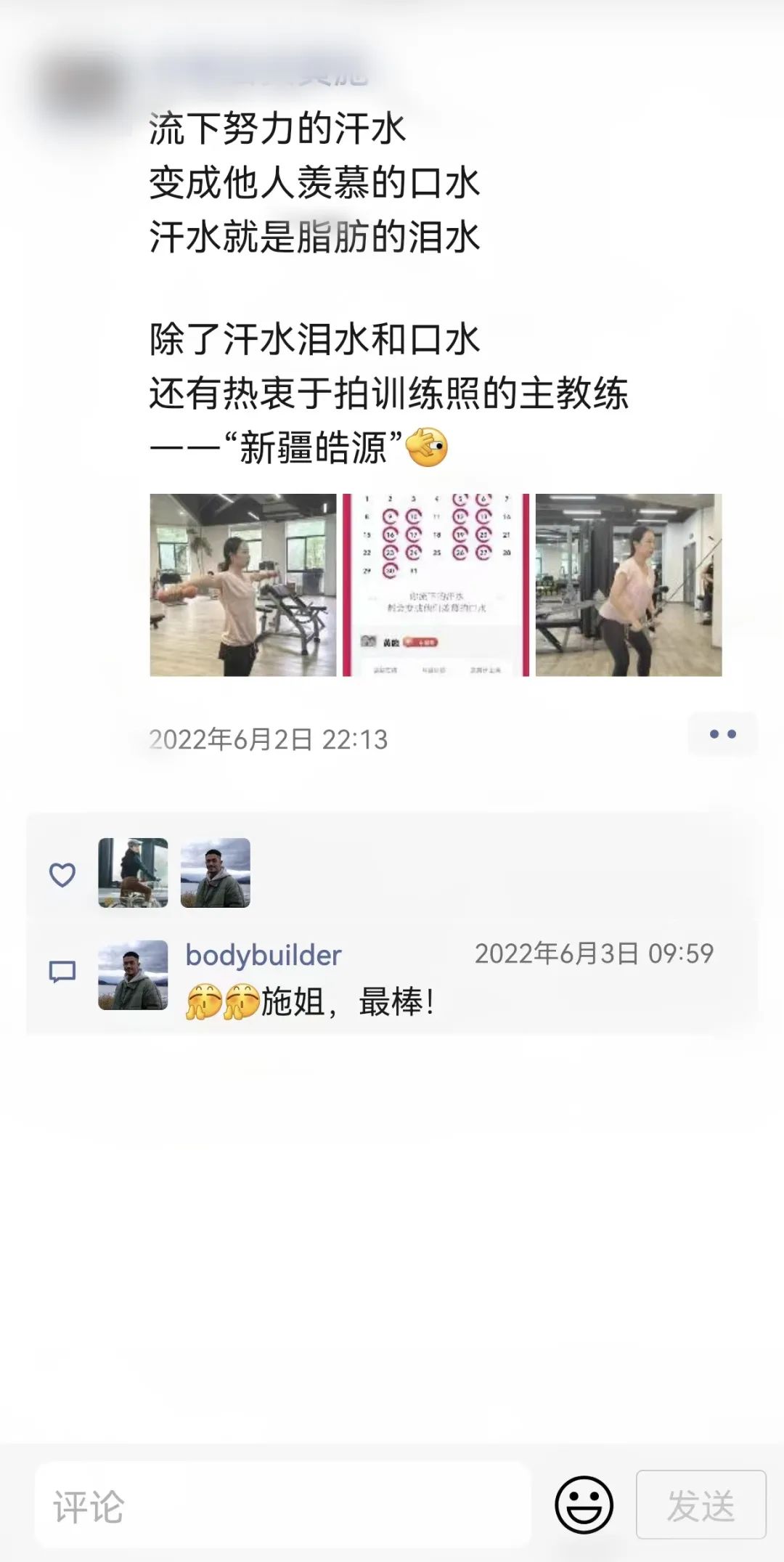This screenshot has height=1562, width=784.
Task: Open bodybuilder's profile
Action: coord(263,956)
